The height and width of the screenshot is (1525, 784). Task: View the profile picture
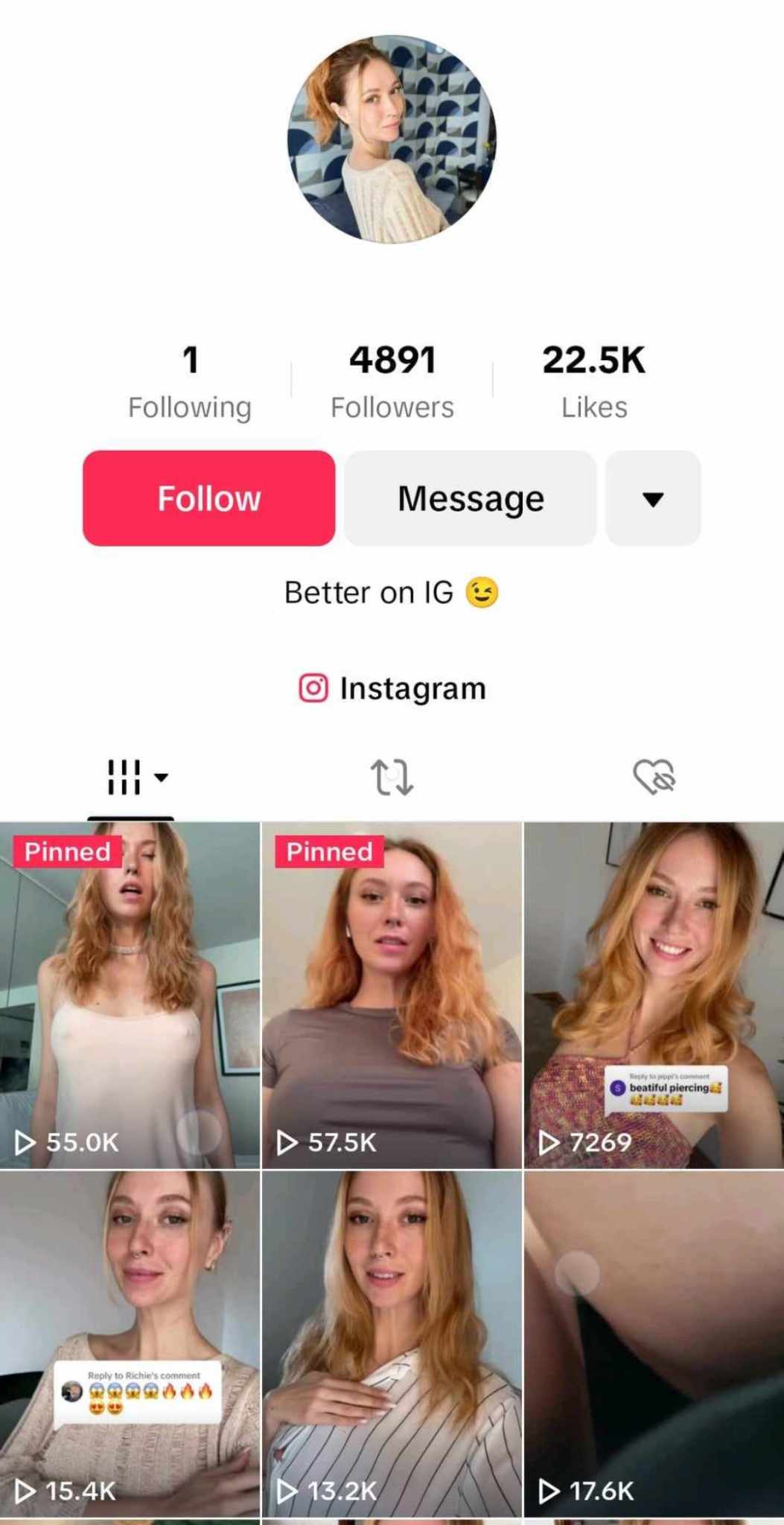pyautogui.click(x=392, y=139)
